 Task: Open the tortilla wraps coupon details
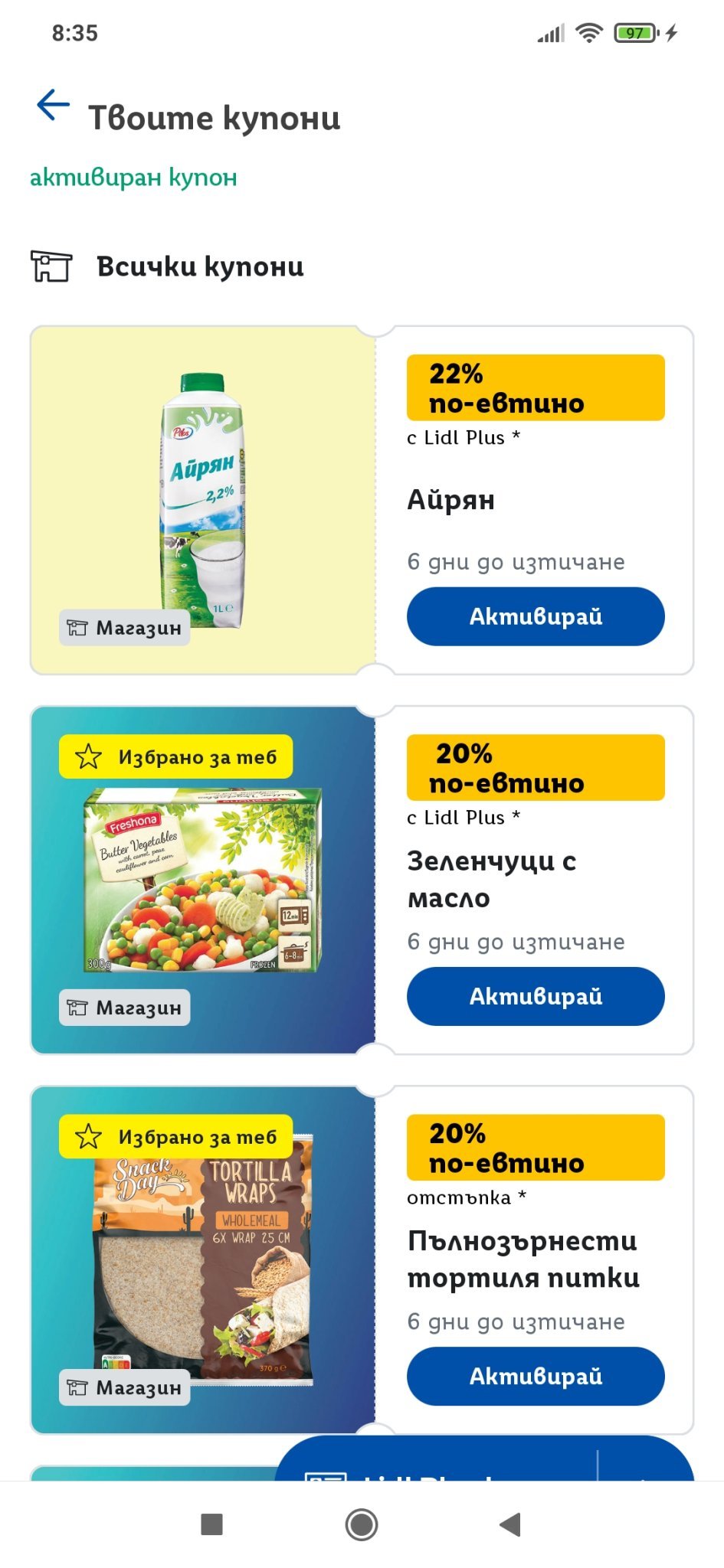[203, 1259]
